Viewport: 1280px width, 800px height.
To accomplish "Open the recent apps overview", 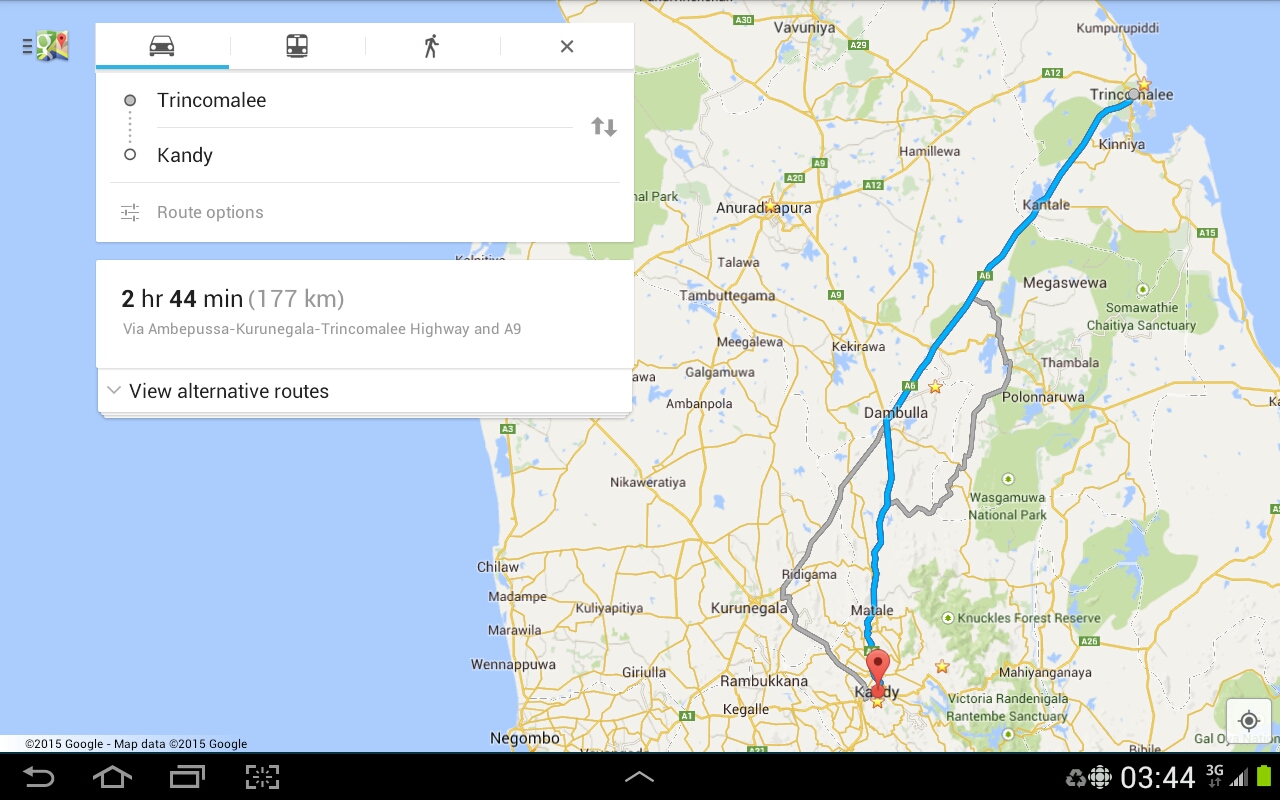I will pyautogui.click(x=187, y=777).
